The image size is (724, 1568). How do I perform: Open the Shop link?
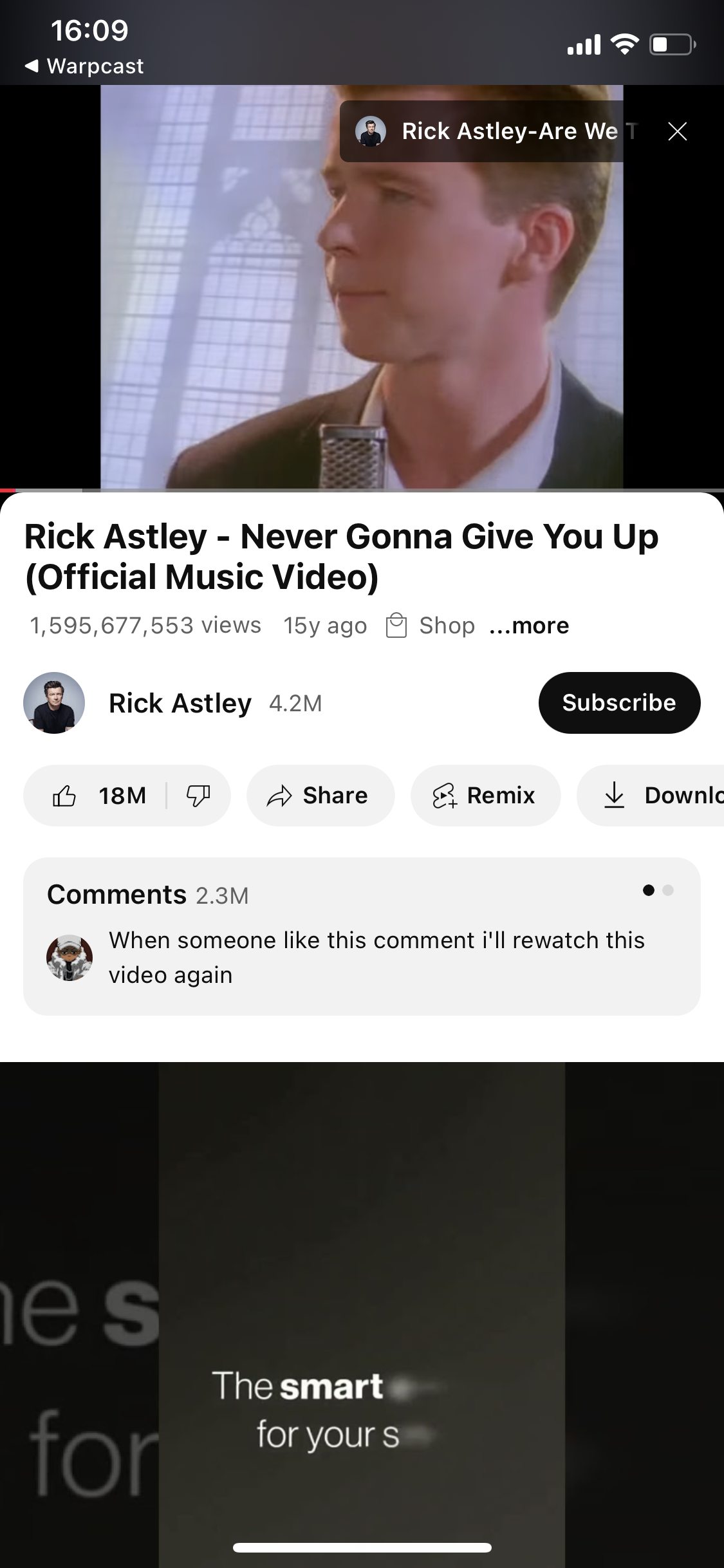431,626
